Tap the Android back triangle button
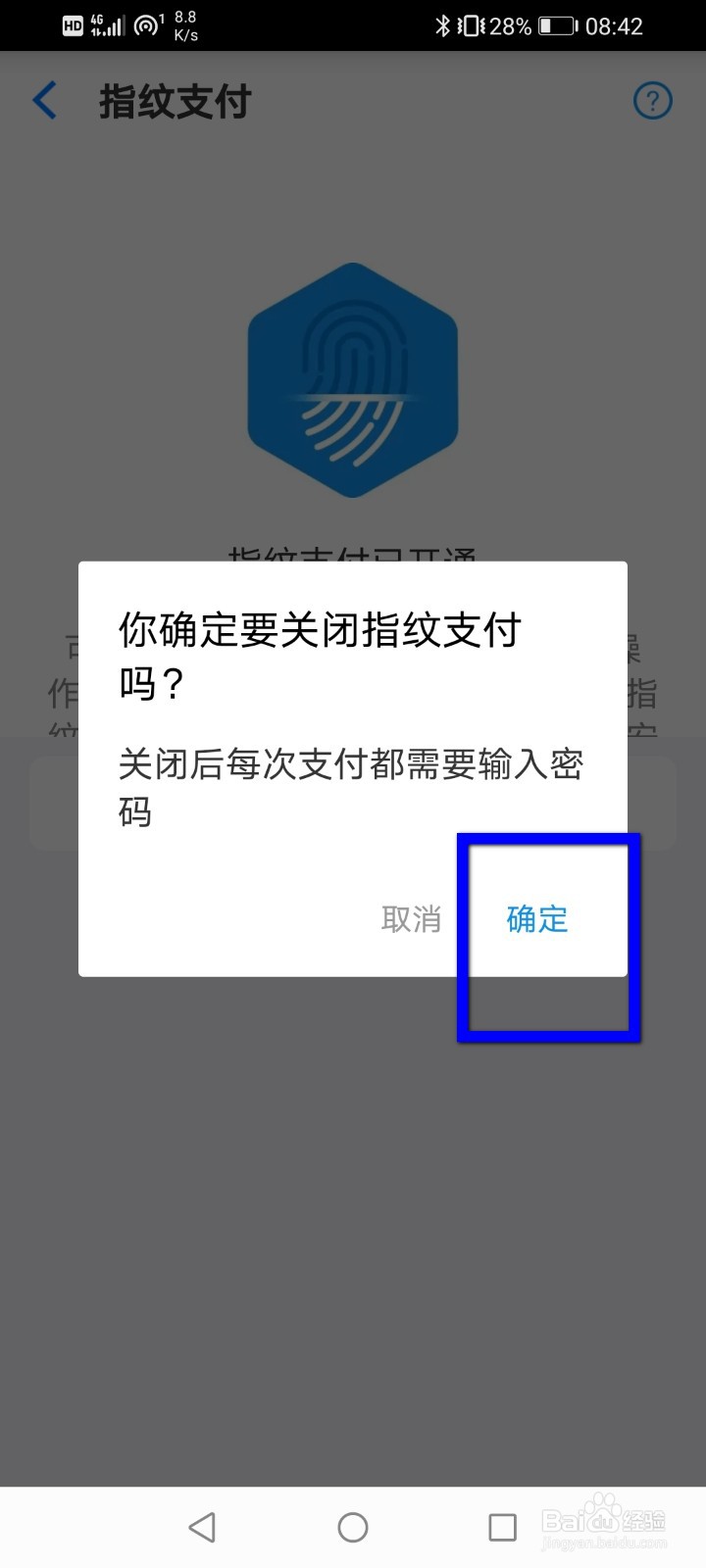706x1568 pixels. click(x=202, y=1526)
